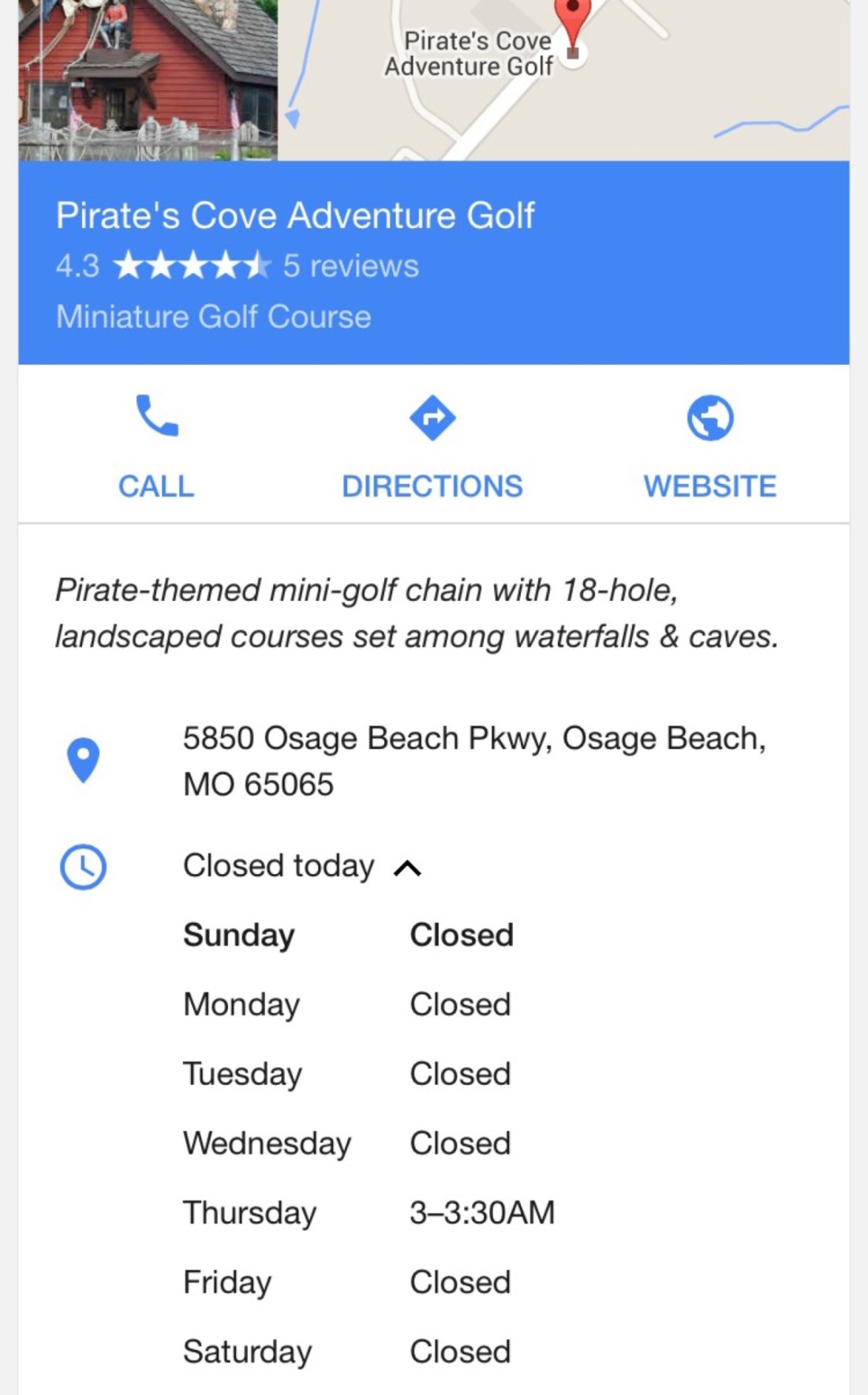Open the map showing Pirate's Cove
The image size is (868, 1395).
[563, 79]
